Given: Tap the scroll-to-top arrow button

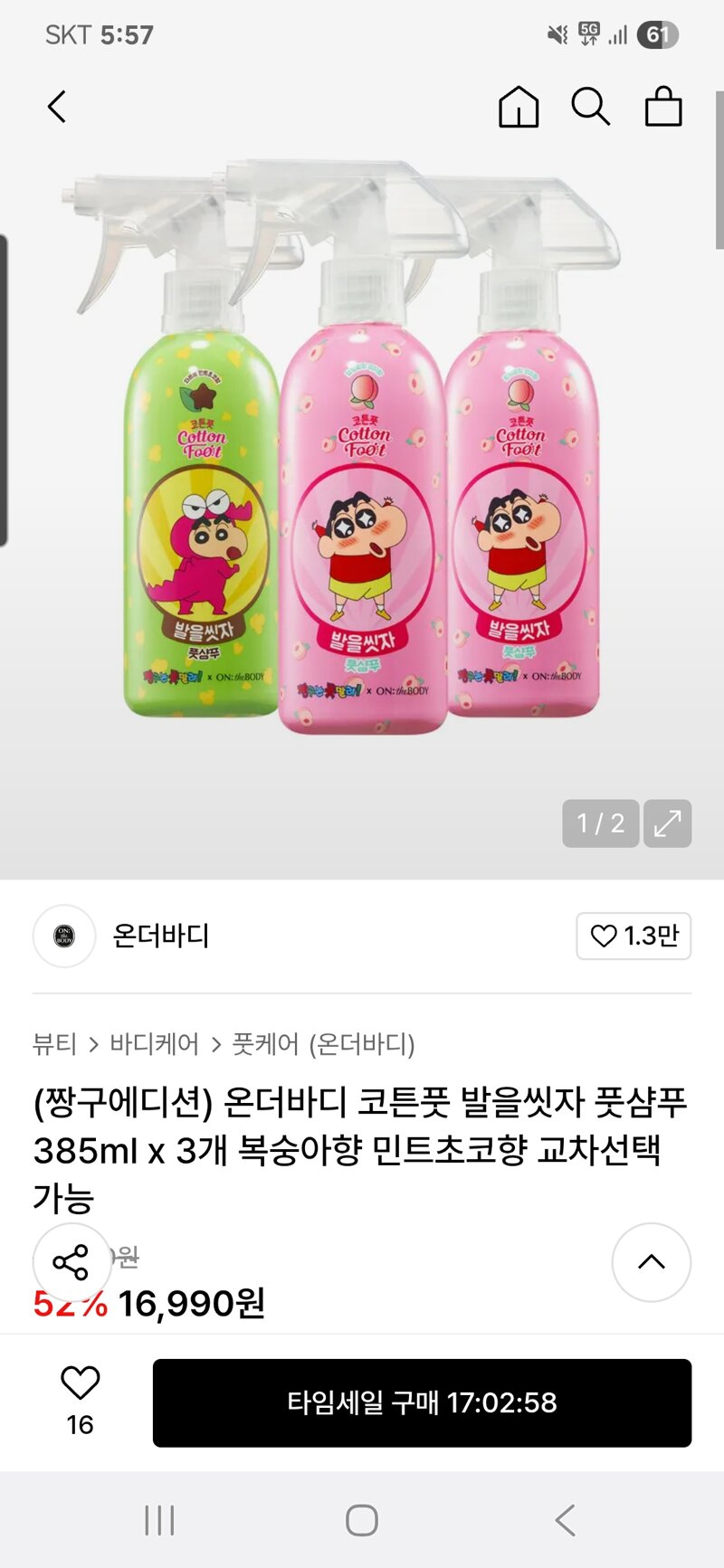Looking at the screenshot, I should point(652,1262).
